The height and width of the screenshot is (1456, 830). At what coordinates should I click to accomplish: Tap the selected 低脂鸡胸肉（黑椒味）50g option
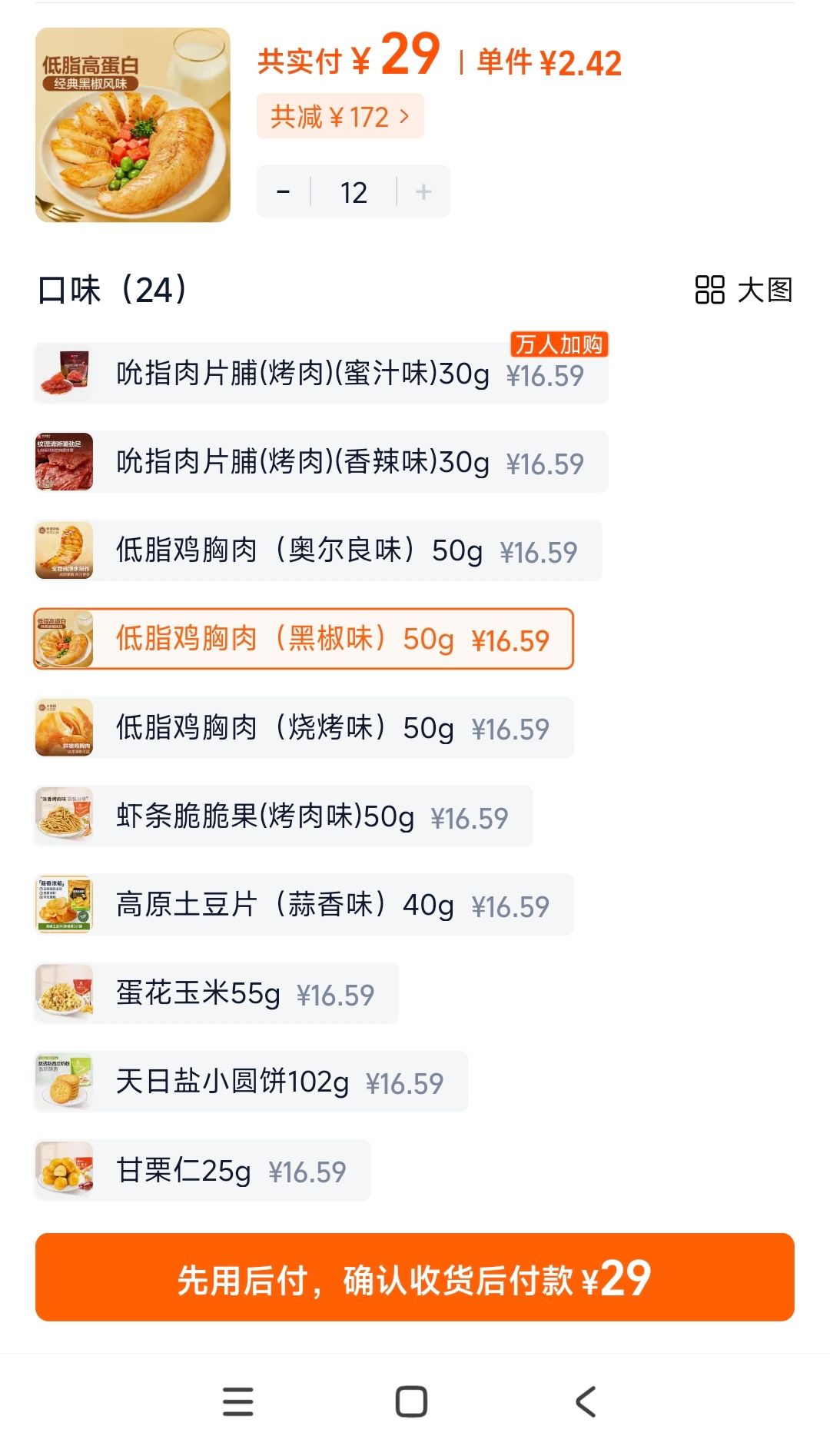(x=304, y=639)
